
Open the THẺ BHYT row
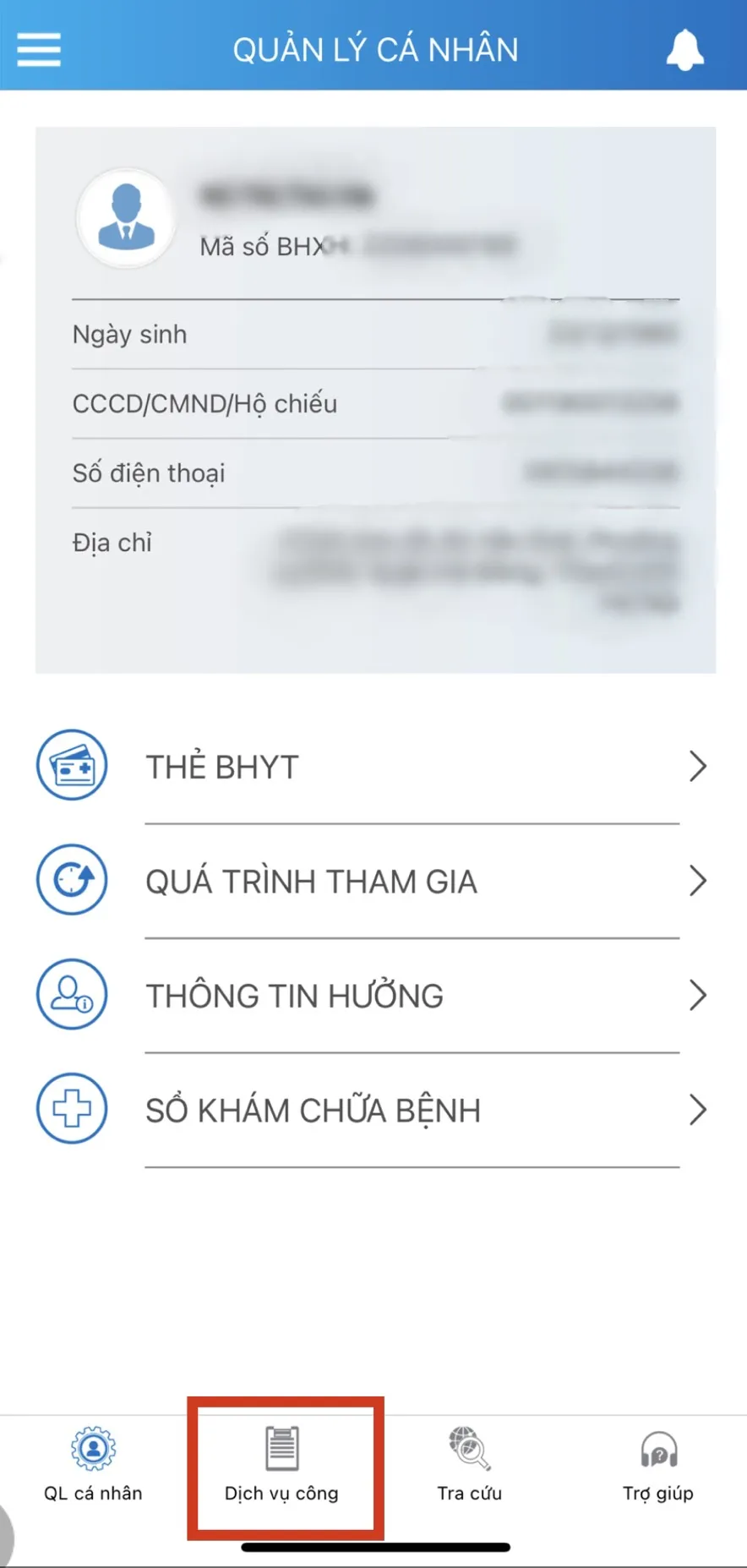coord(372,767)
